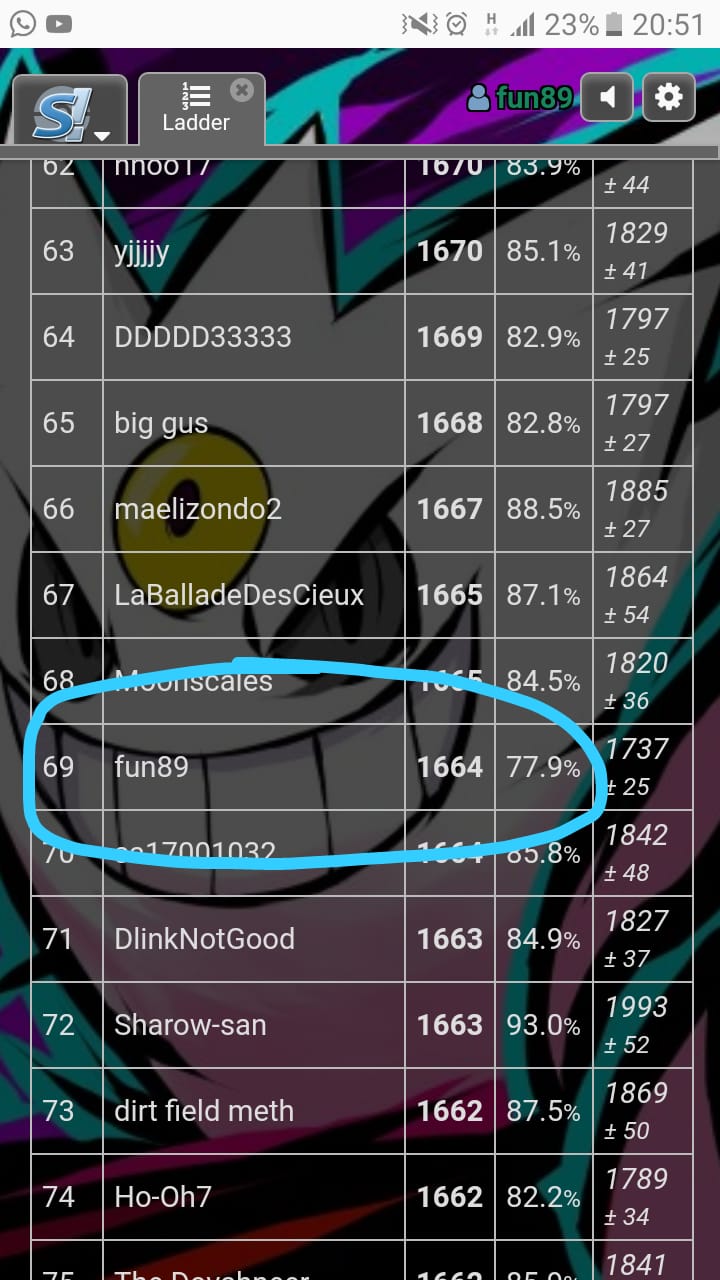The width and height of the screenshot is (720, 1280).
Task: Switch to the Ladder tab
Action: [196, 110]
